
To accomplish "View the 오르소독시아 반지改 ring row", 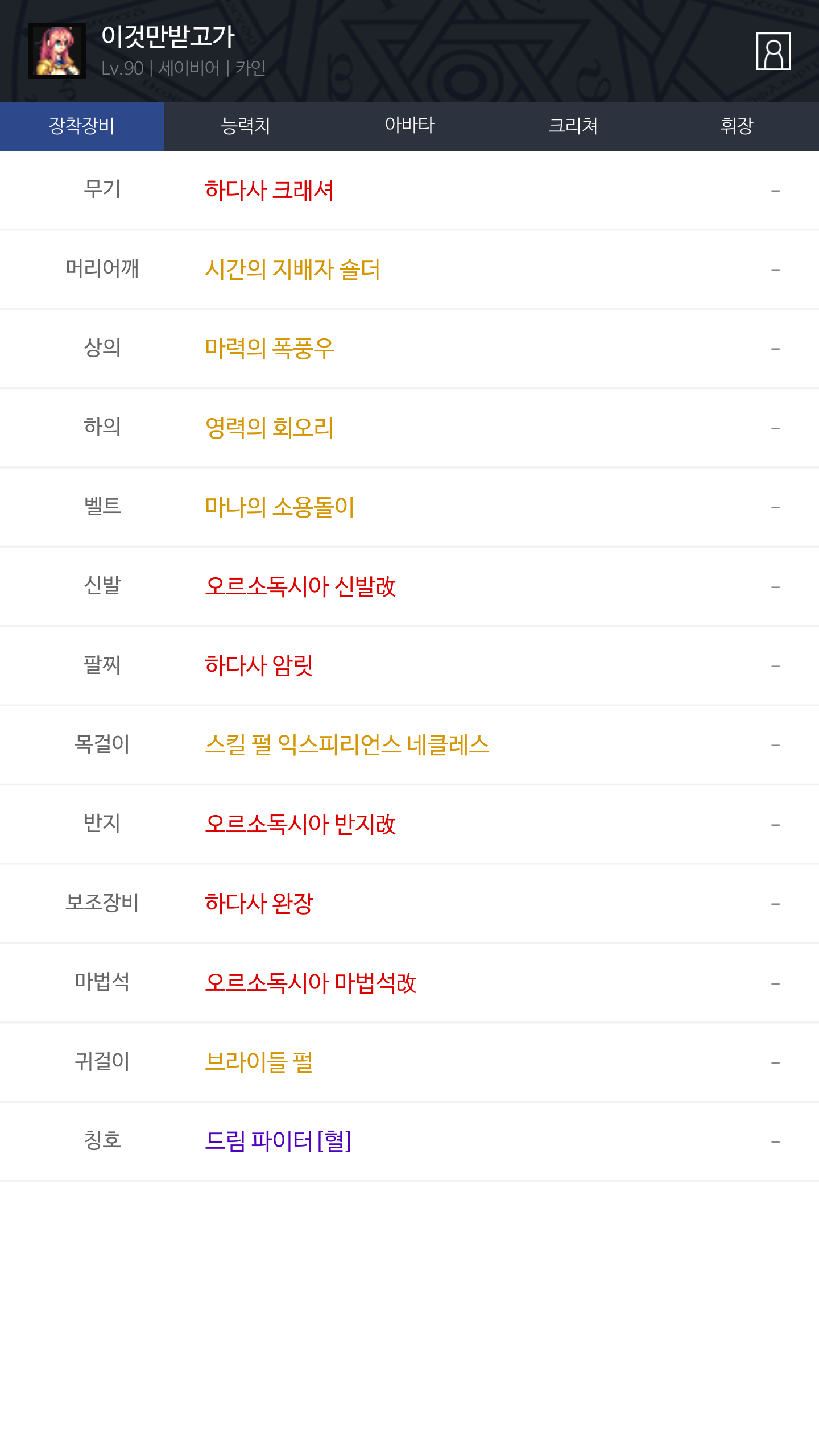I will pyautogui.click(x=409, y=824).
